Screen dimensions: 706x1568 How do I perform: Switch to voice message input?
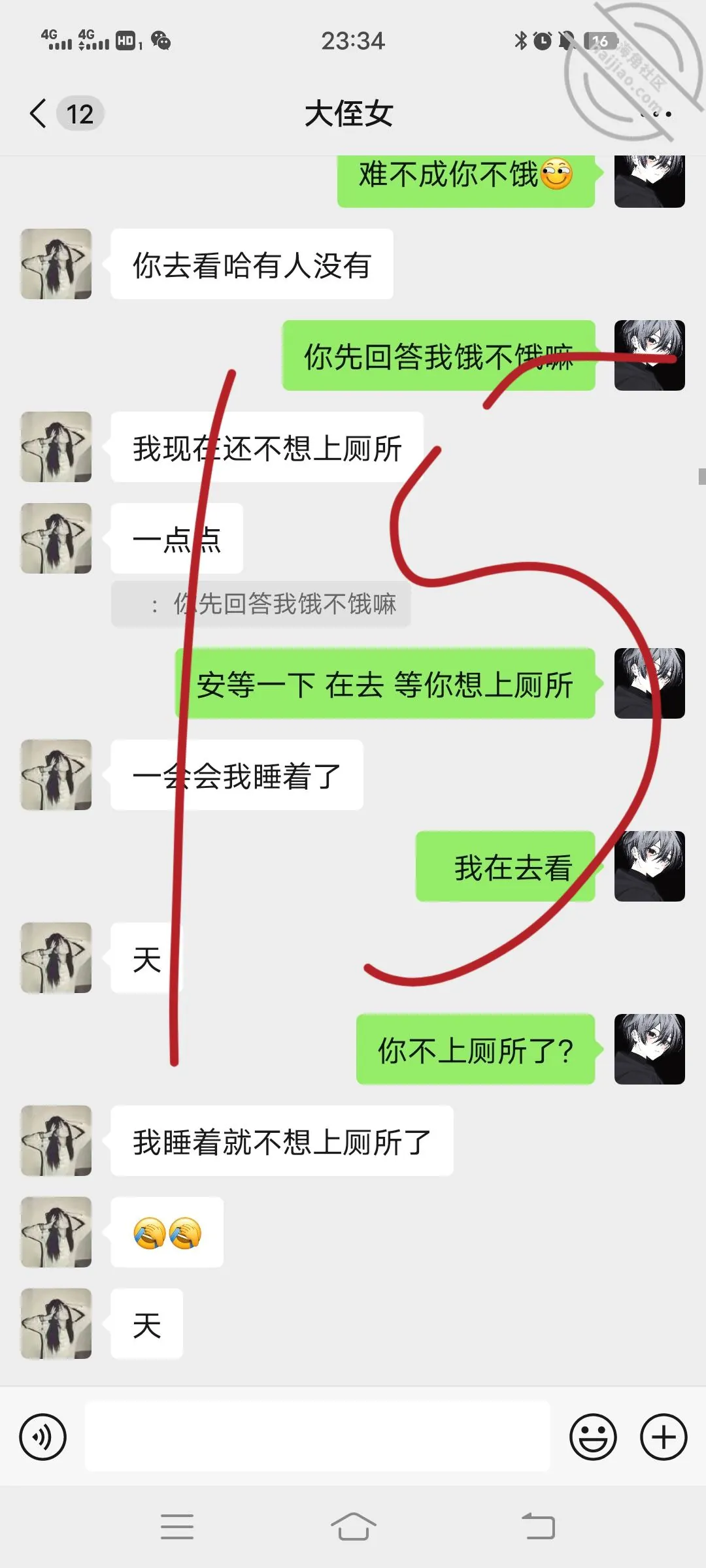[43, 1437]
